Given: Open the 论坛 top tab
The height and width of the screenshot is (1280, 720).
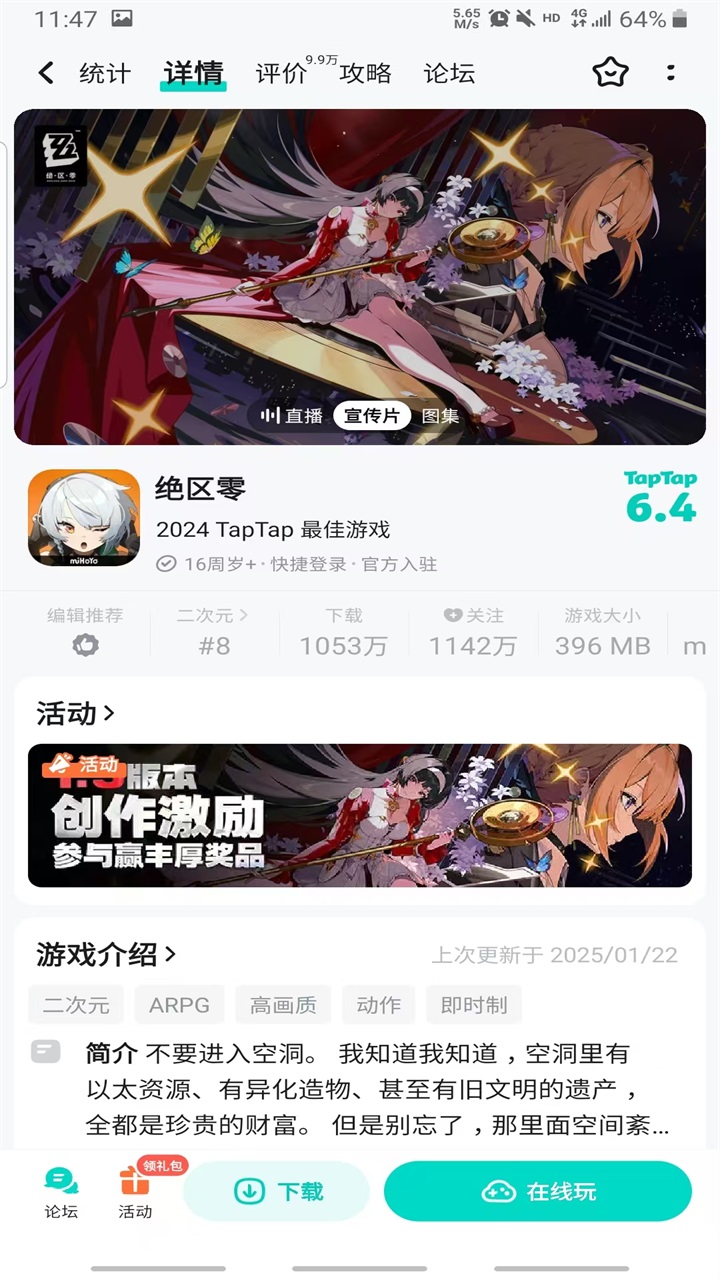Looking at the screenshot, I should point(449,74).
